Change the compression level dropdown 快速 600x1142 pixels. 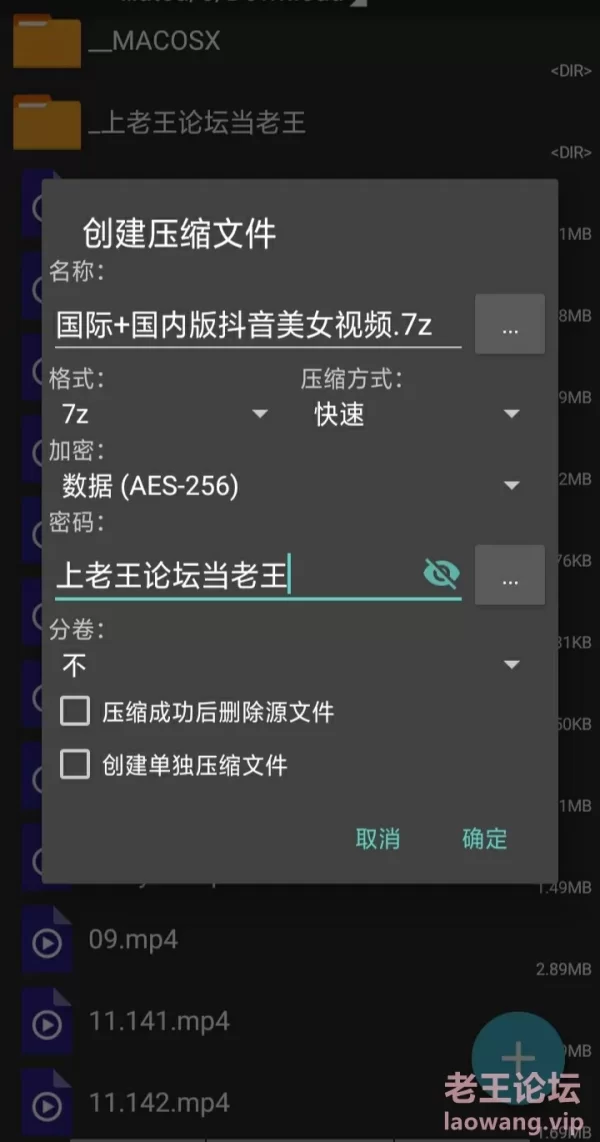coord(415,414)
